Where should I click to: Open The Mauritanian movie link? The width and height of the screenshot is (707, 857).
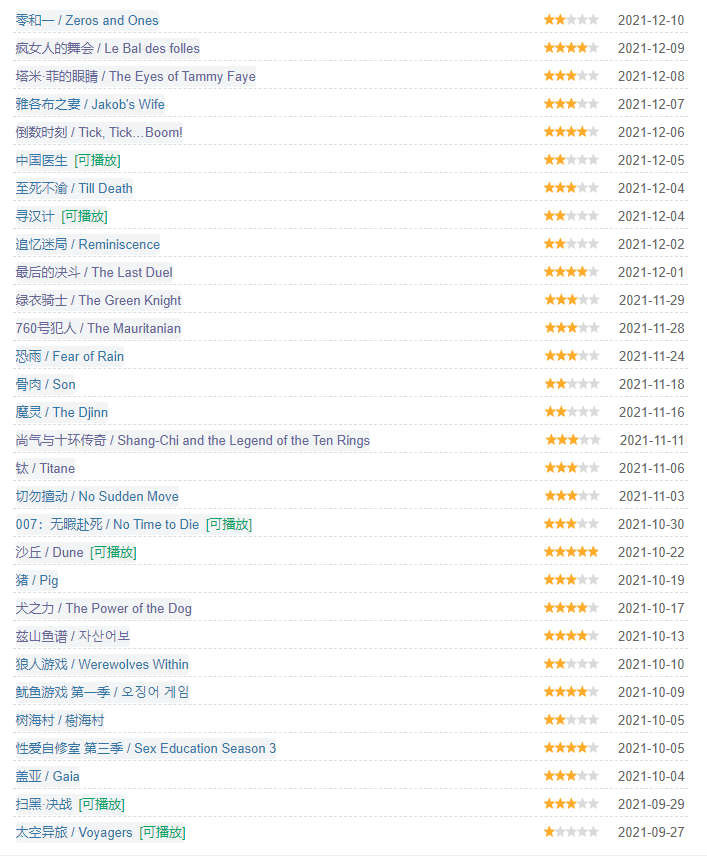(x=98, y=328)
